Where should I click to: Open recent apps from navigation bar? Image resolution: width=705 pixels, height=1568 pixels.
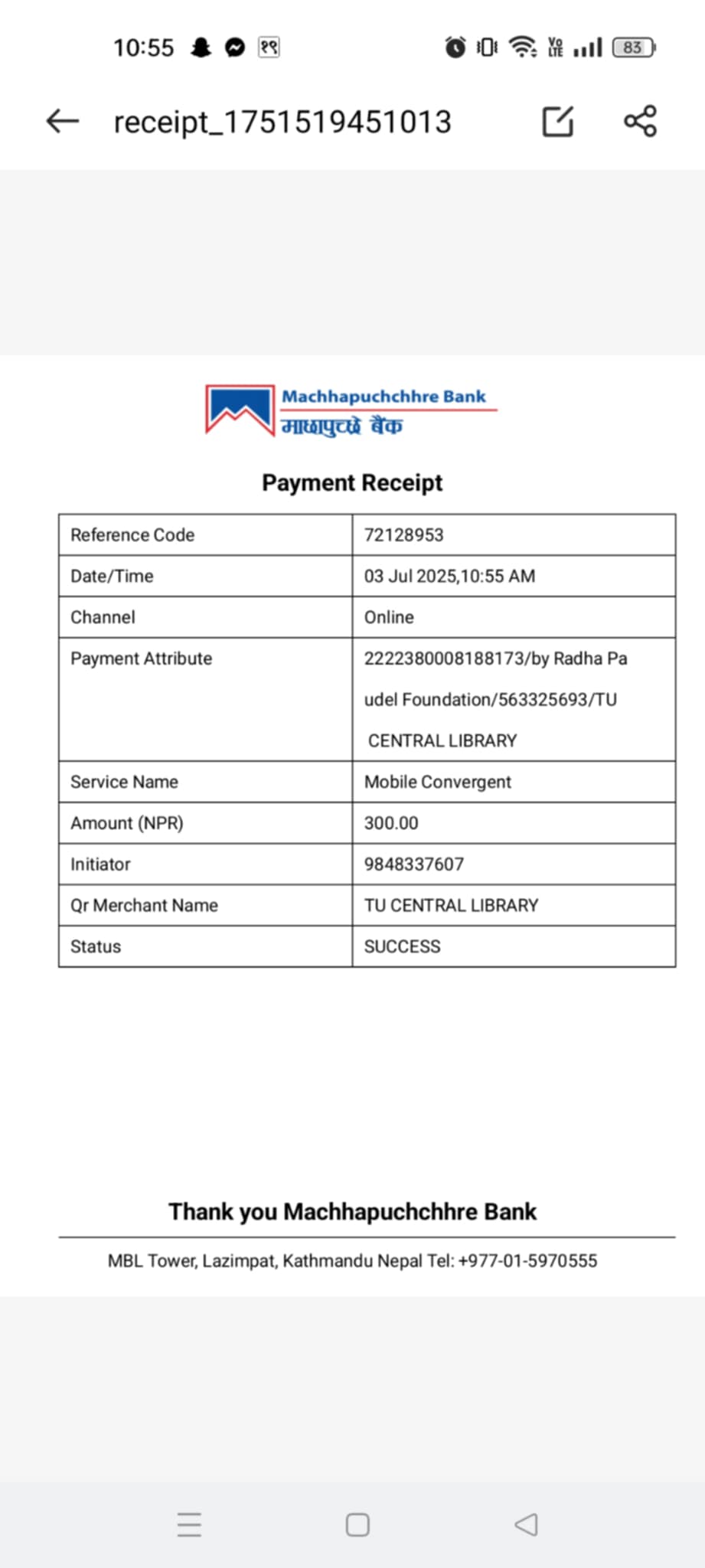pos(189,1524)
